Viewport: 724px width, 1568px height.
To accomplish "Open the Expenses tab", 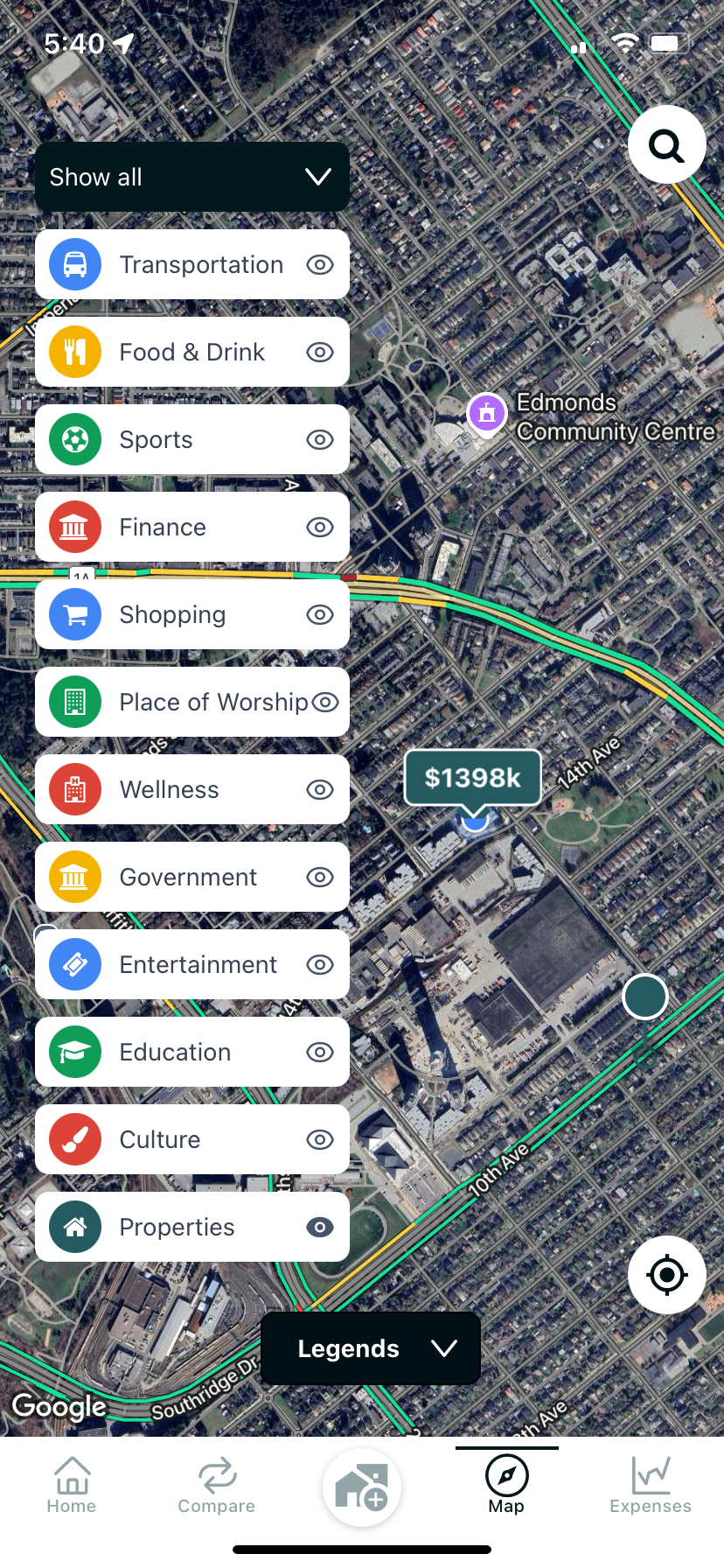I will point(651,1485).
